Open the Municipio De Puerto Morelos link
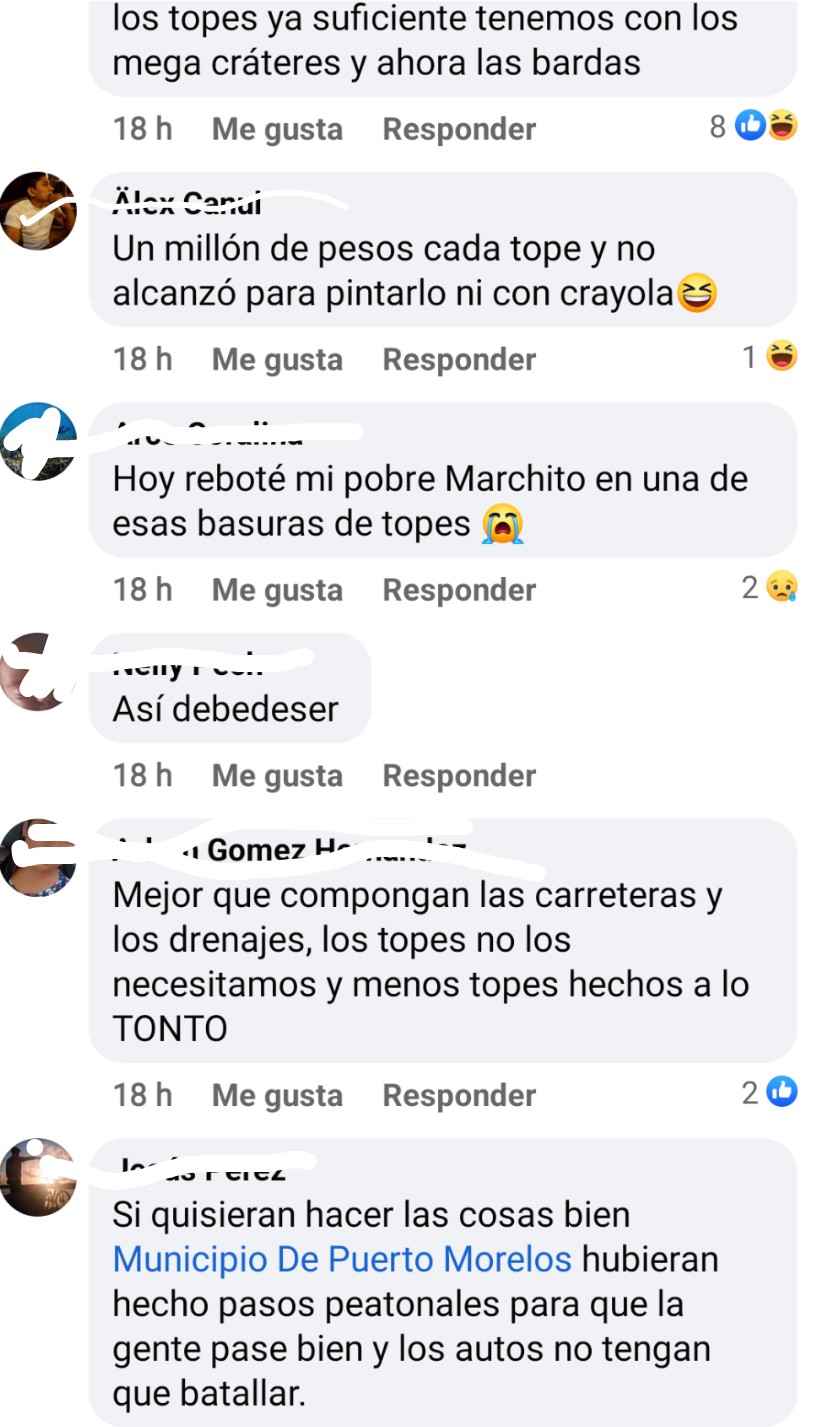 pos(342,1259)
